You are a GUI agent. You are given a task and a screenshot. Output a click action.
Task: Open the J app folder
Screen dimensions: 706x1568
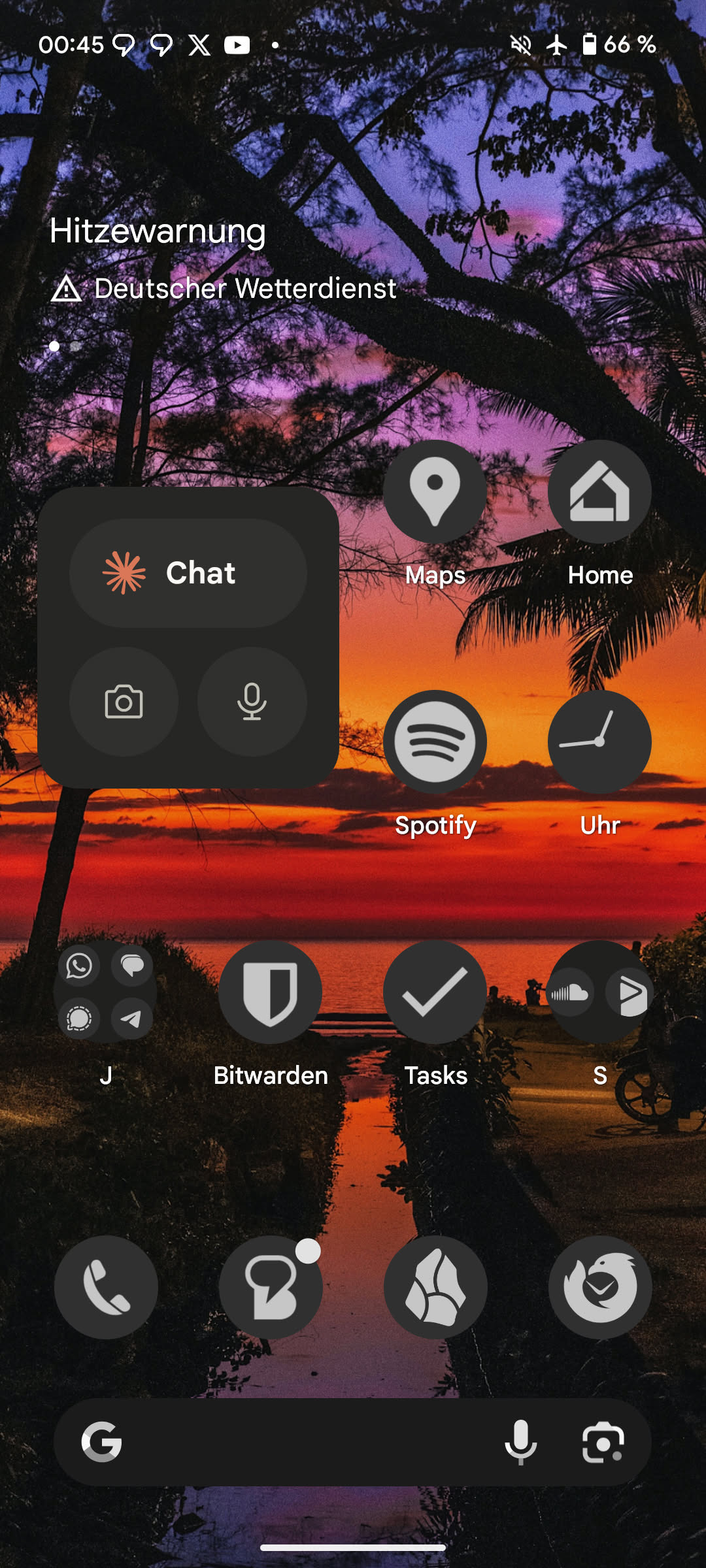coord(105,992)
